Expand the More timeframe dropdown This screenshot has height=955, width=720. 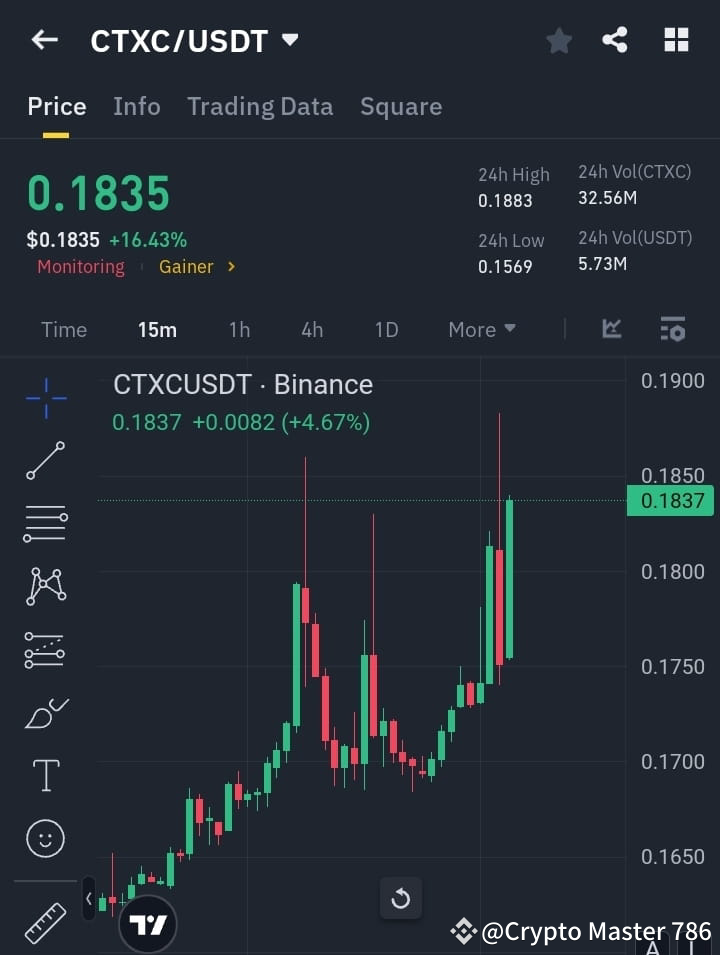coord(481,329)
